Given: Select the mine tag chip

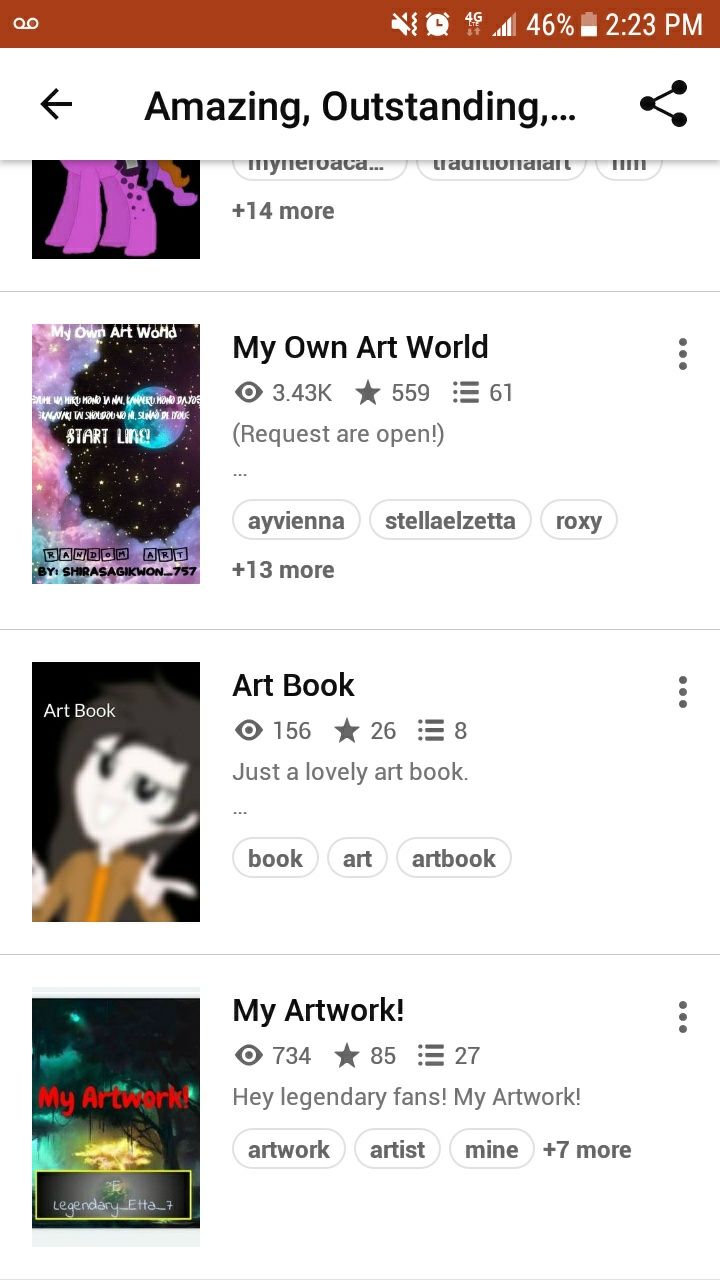Looking at the screenshot, I should click(x=492, y=1149).
